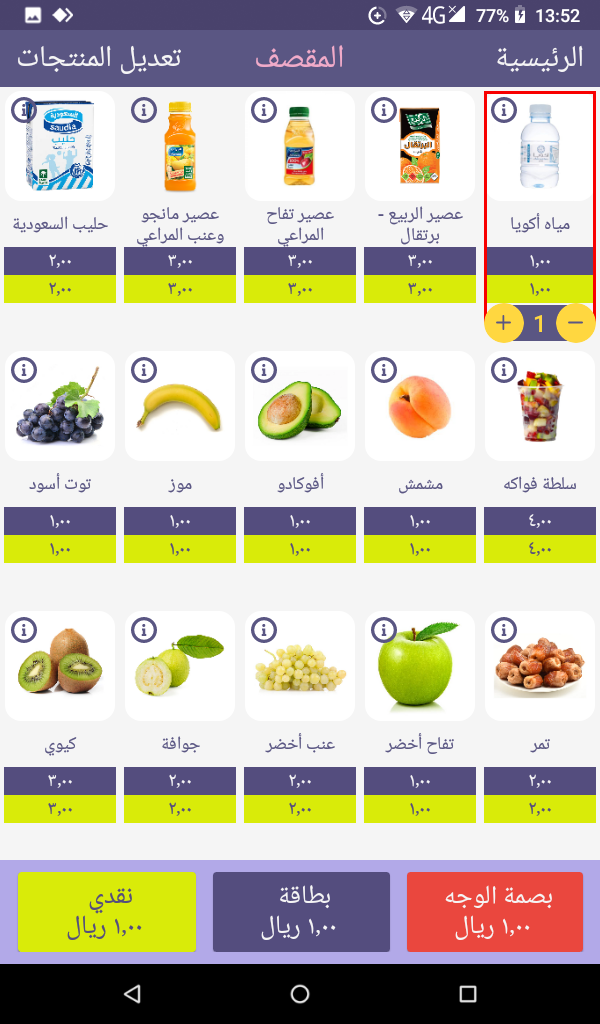
Task: Go back with system back button
Action: 133,994
